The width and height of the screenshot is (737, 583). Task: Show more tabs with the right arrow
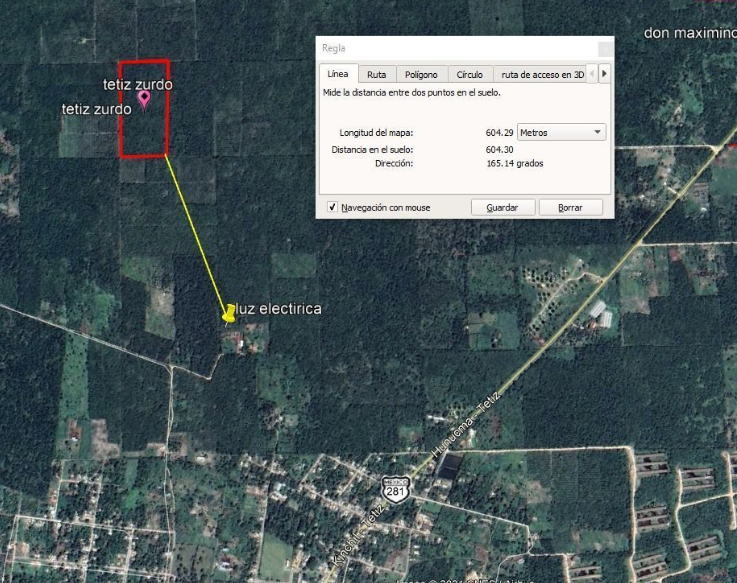click(x=604, y=74)
